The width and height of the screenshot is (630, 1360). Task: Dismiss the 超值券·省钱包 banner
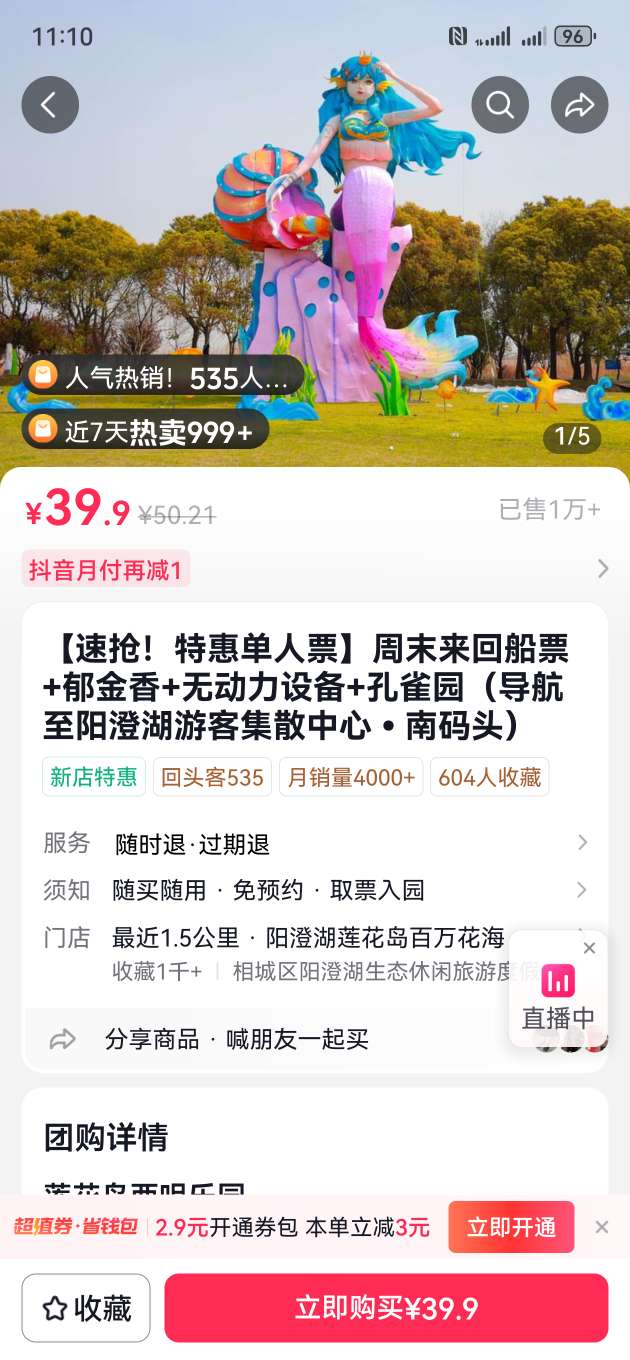(601, 1227)
